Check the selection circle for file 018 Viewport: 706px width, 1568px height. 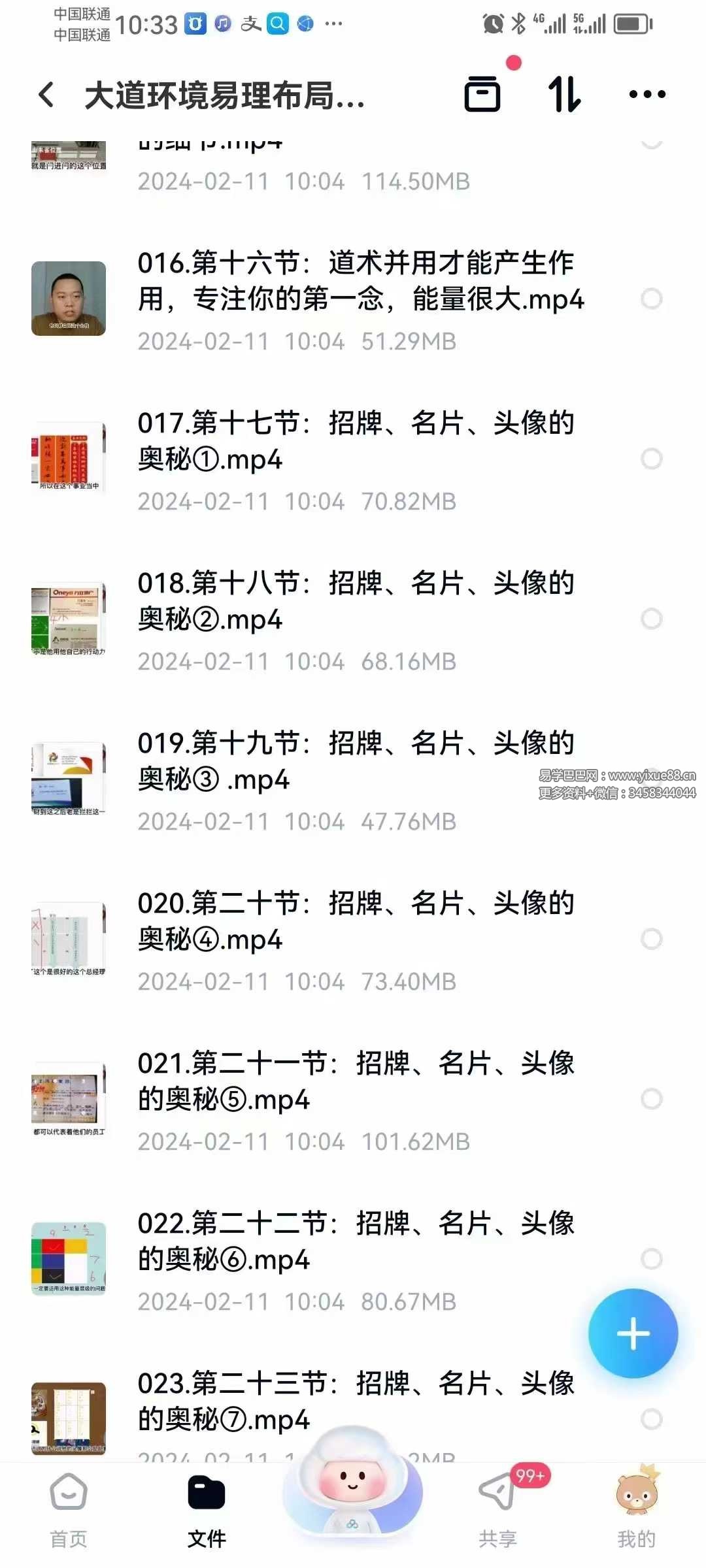pyautogui.click(x=652, y=619)
